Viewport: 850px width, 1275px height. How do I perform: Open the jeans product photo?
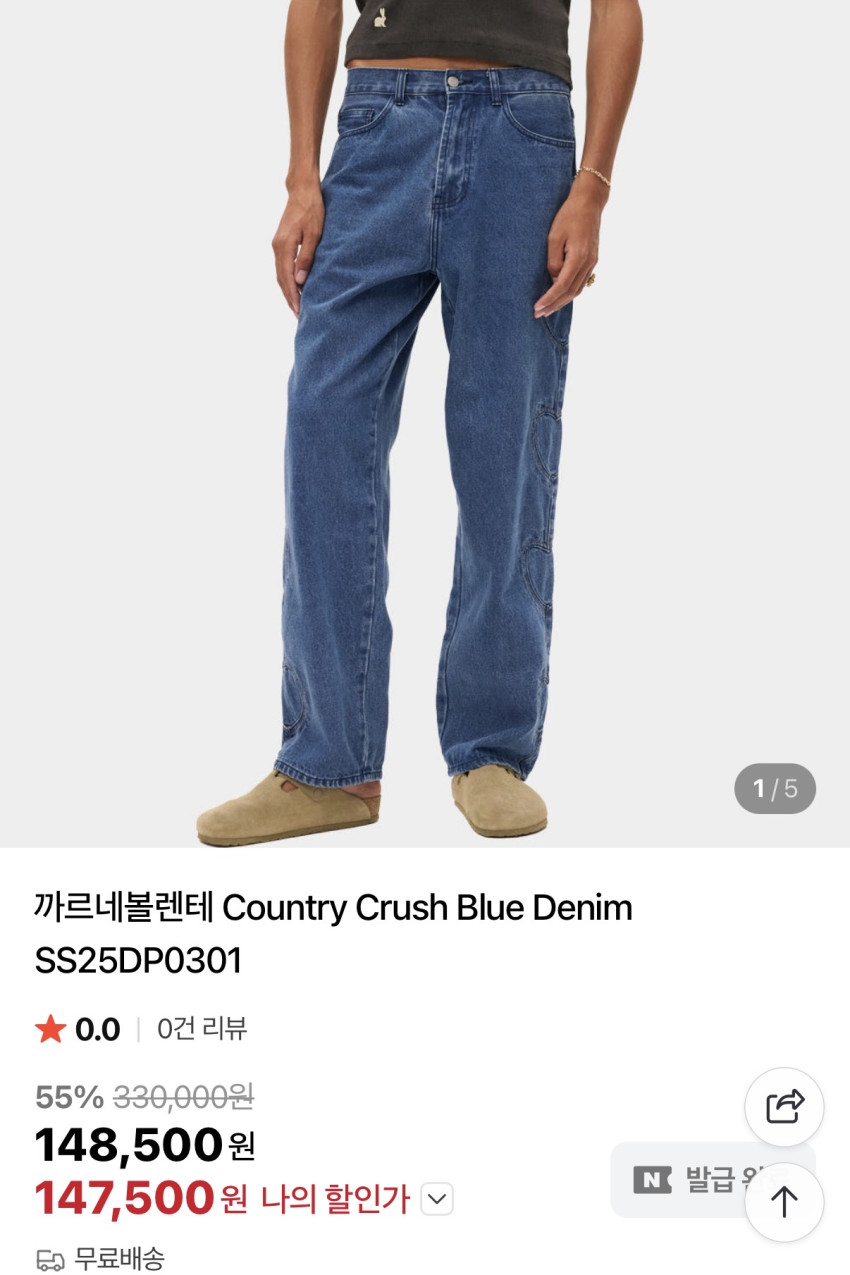425,420
